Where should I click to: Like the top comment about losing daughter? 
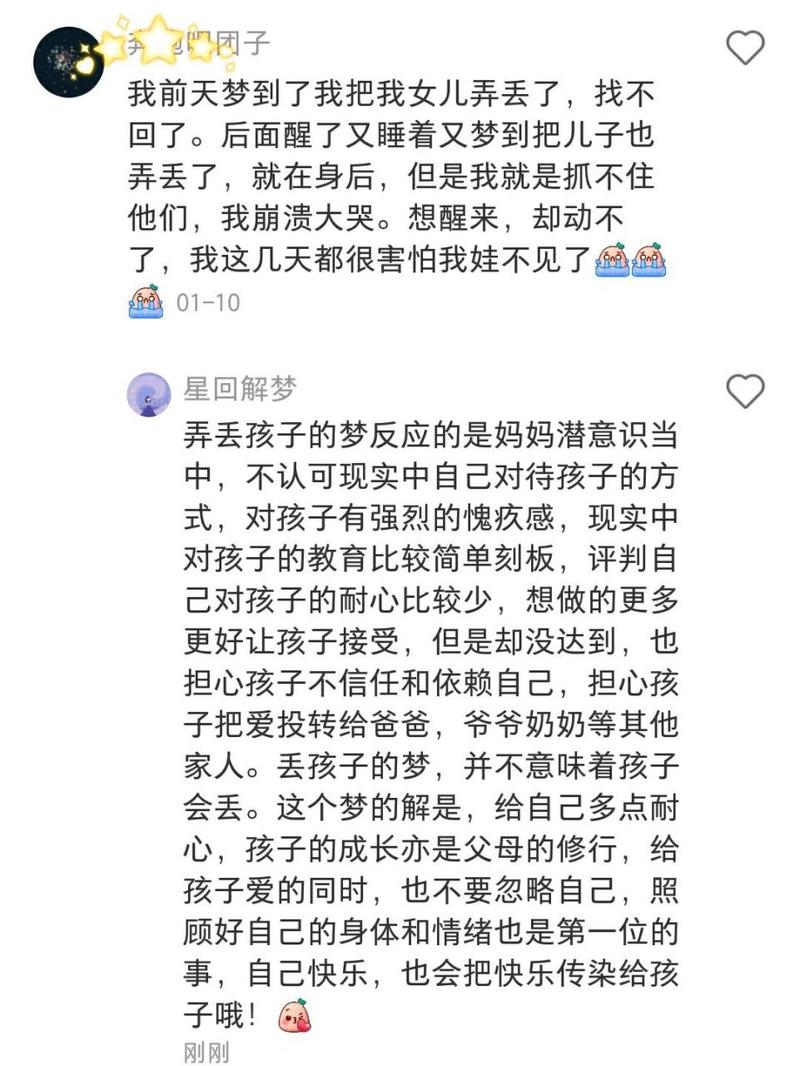pos(744,47)
